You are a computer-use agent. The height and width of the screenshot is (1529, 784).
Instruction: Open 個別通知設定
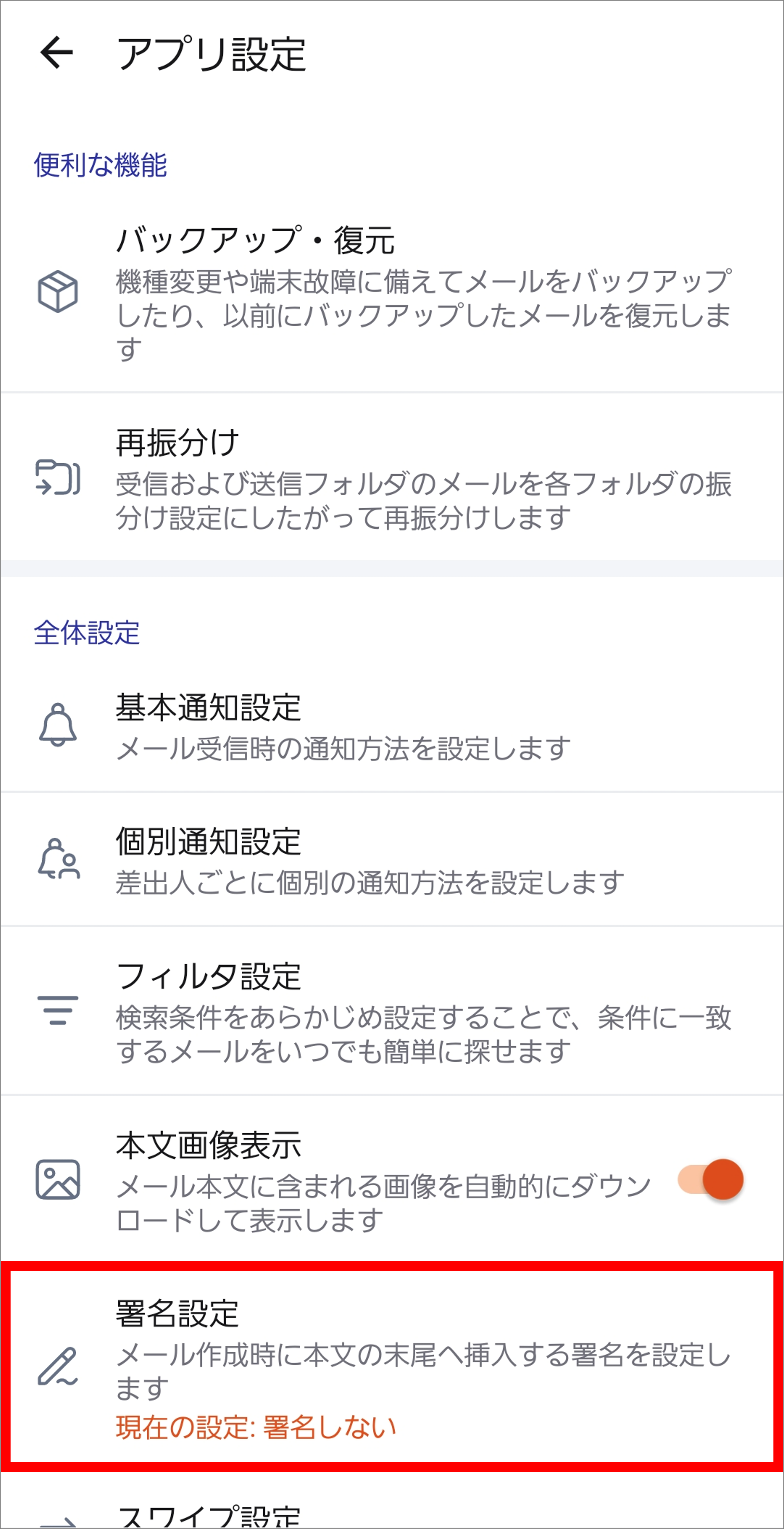pos(392,860)
